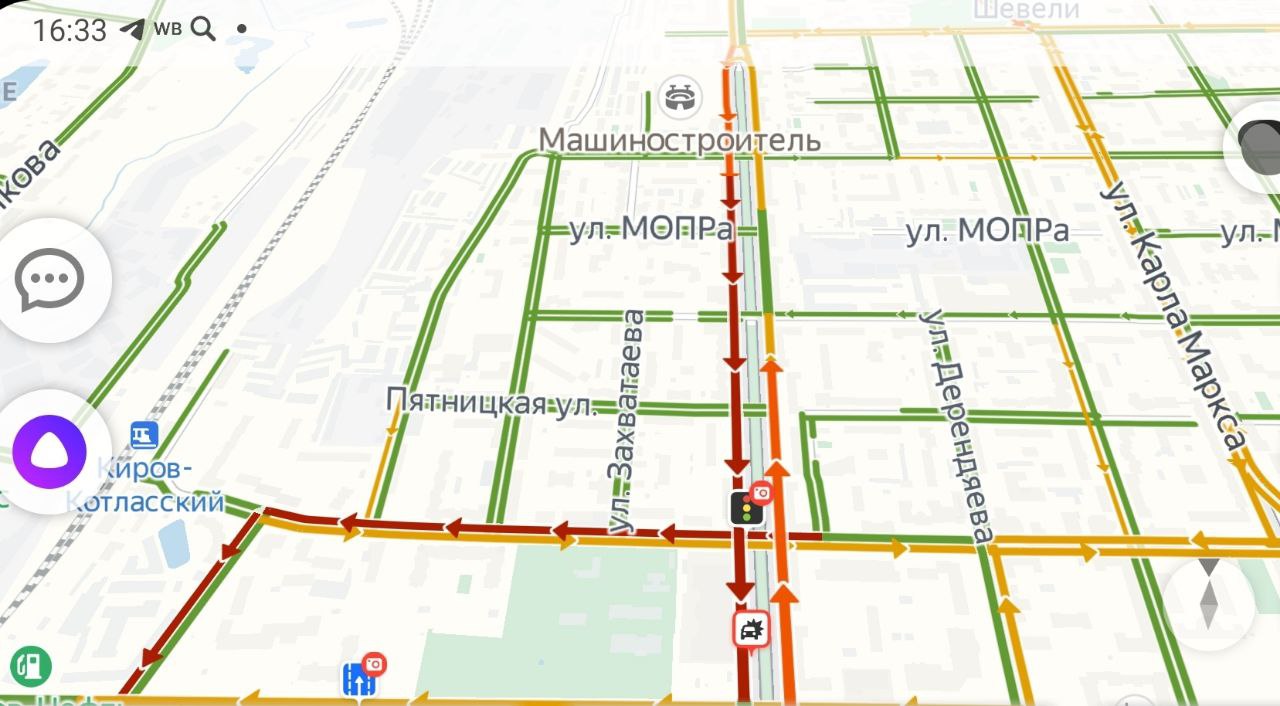Open the Машиностроитель place marker
This screenshot has height=706, width=1280.
click(680, 99)
